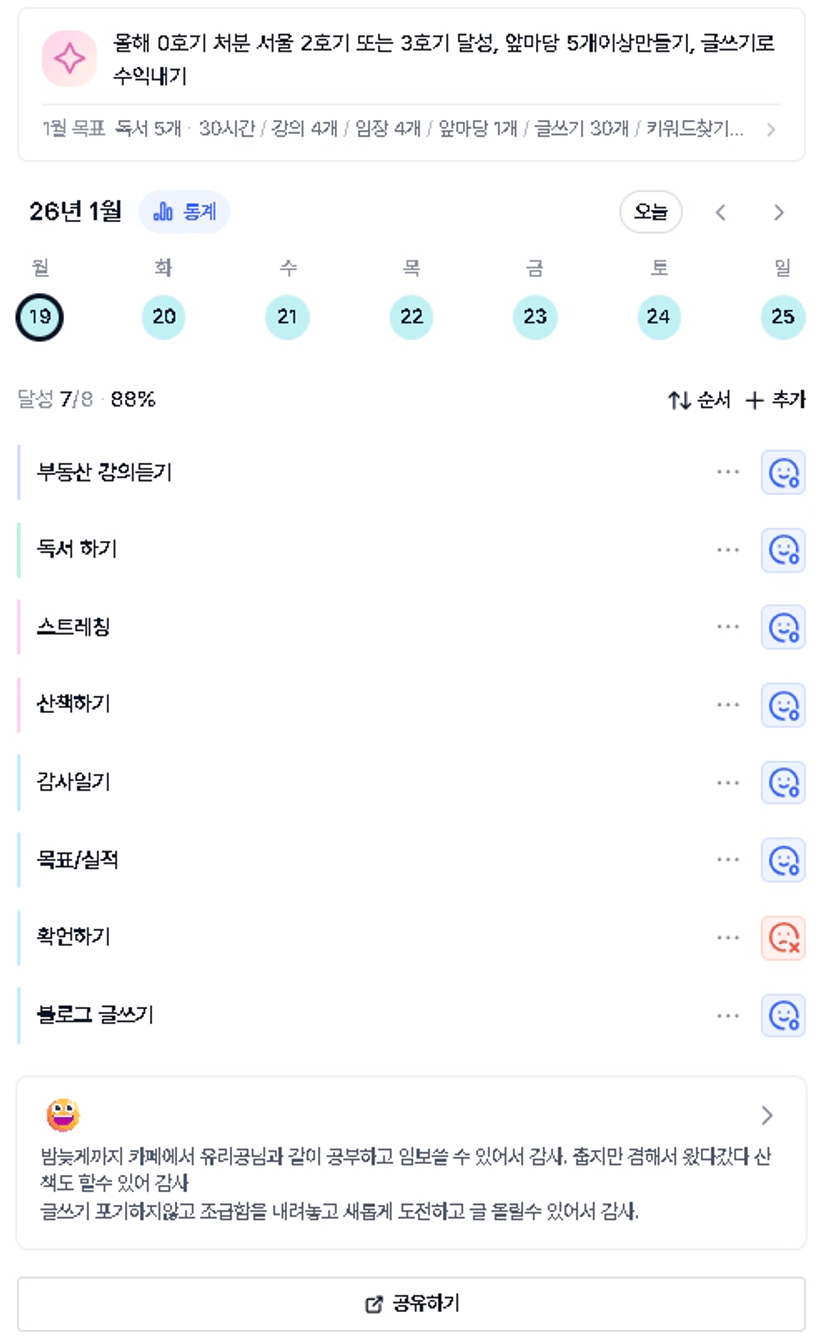This screenshot has width=827, height=1340.
Task: Open the 통계 statistics view
Action: [x=184, y=212]
